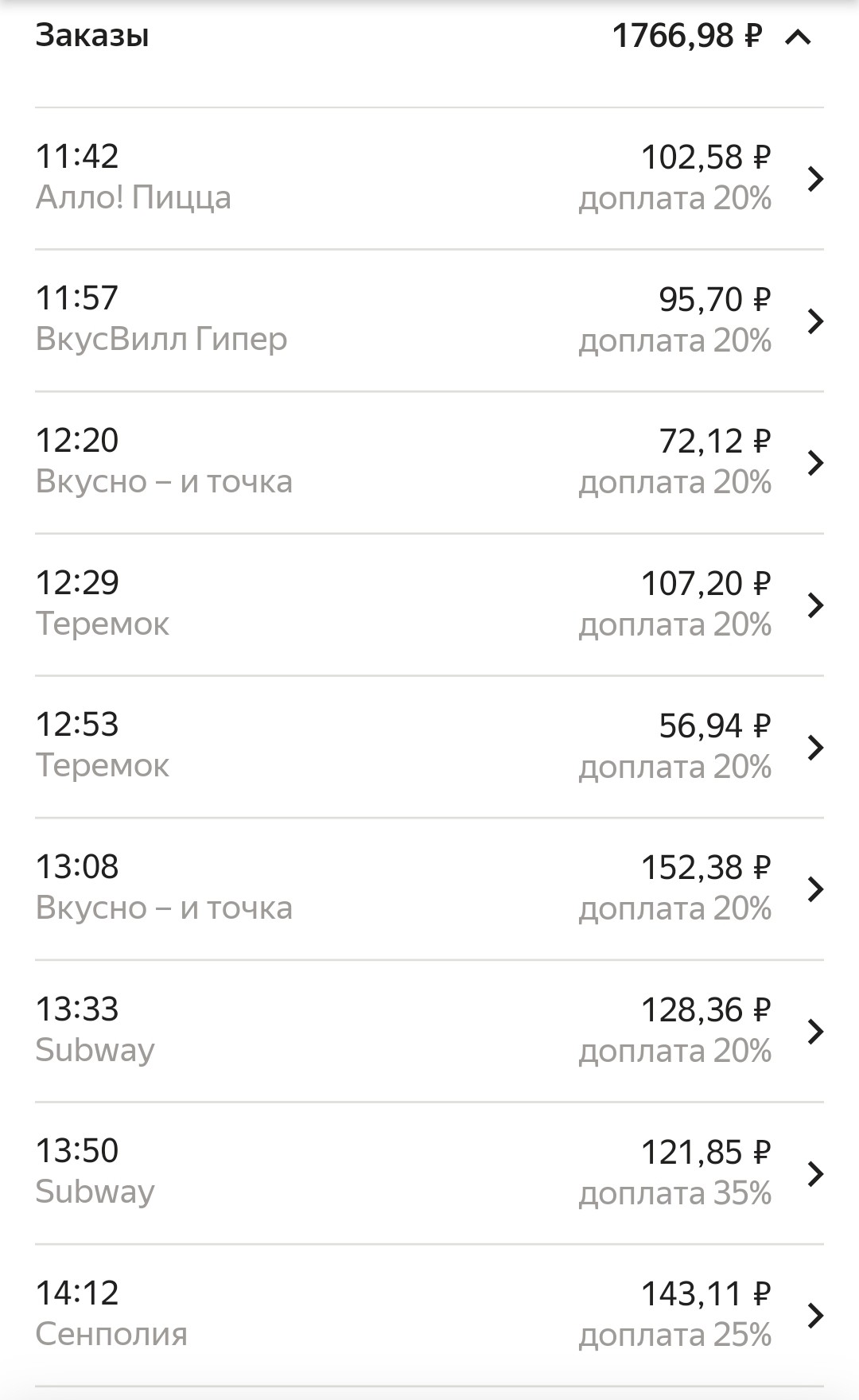Open the 11:57 ВкусВилл Гипер order
Image resolution: width=859 pixels, height=1400 pixels.
coord(429,321)
